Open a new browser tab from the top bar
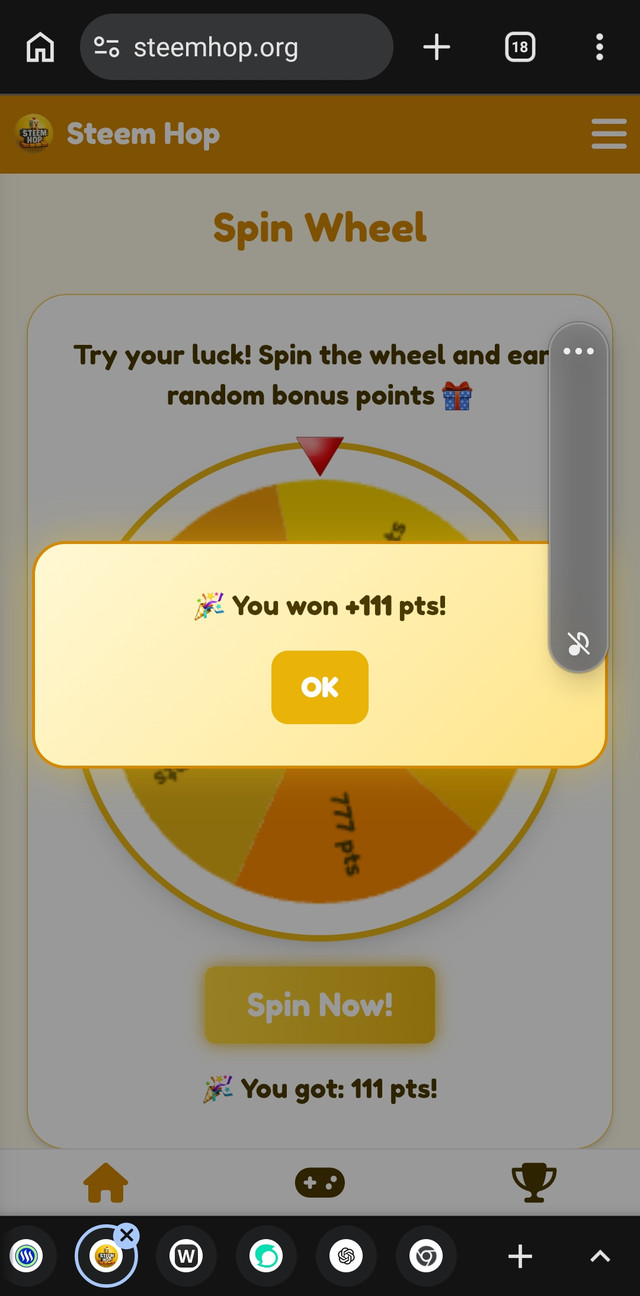The image size is (640, 1296). (x=437, y=47)
